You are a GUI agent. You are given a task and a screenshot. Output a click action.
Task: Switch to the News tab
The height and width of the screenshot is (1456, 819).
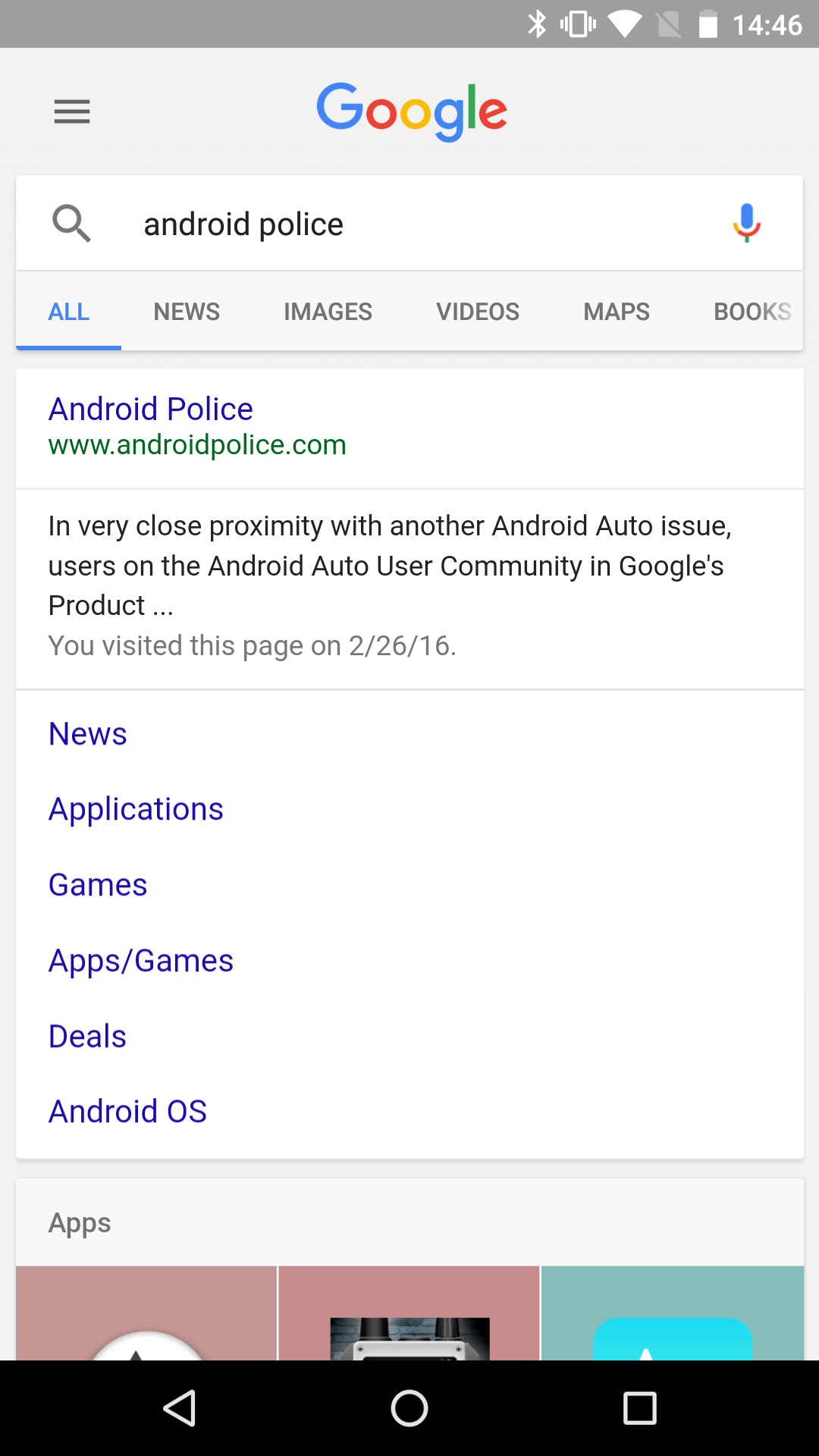tap(187, 312)
